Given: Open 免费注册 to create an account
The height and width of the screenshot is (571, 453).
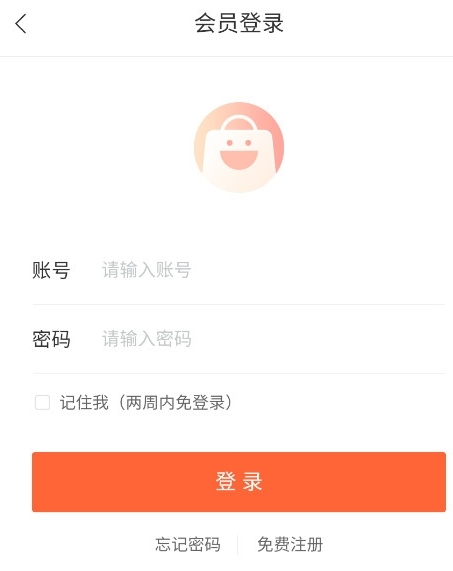Looking at the screenshot, I should click(x=290, y=545).
